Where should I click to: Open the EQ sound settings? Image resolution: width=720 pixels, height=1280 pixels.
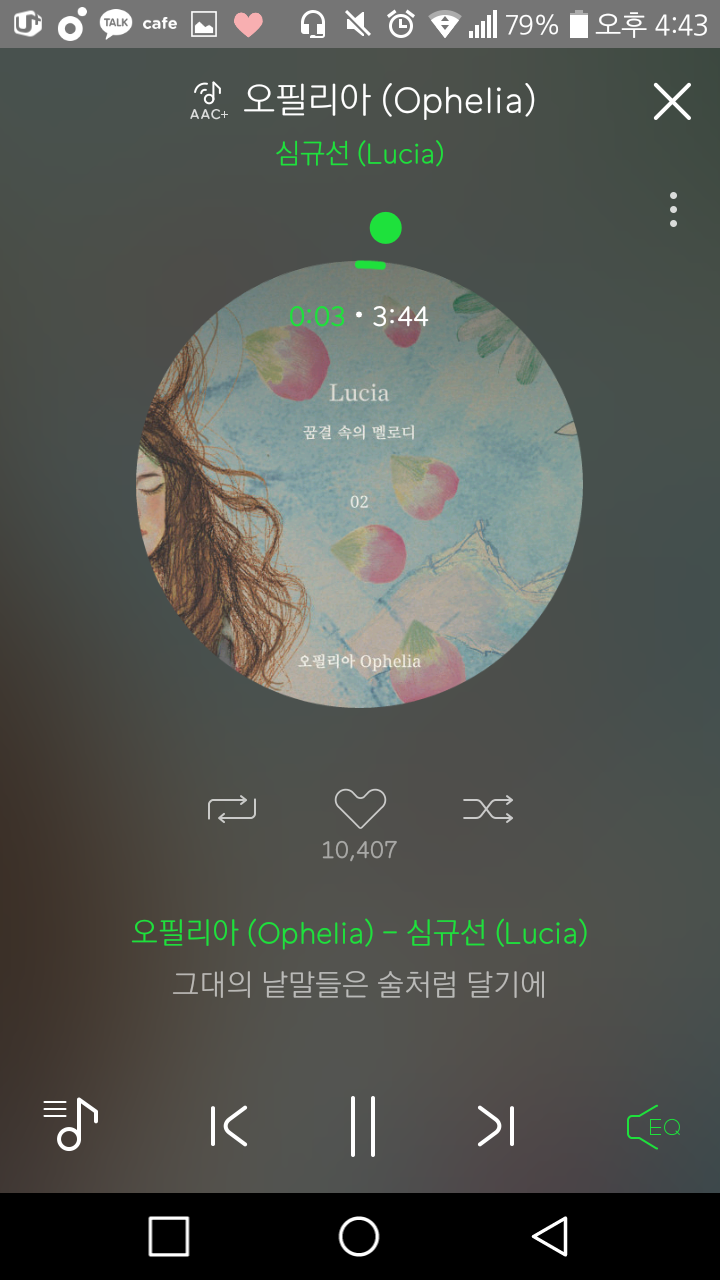[x=654, y=1127]
